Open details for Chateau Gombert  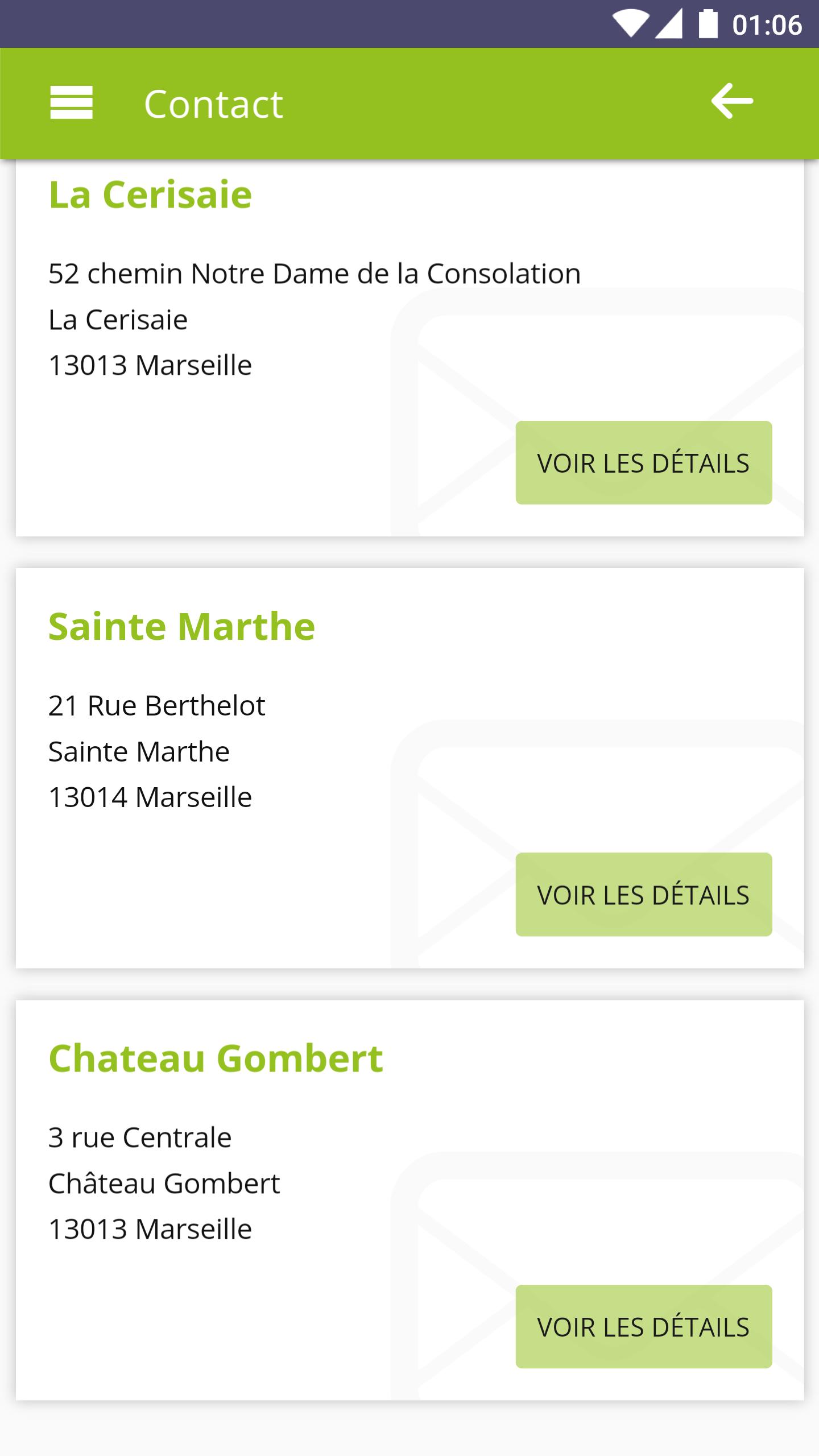pyautogui.click(x=643, y=1327)
